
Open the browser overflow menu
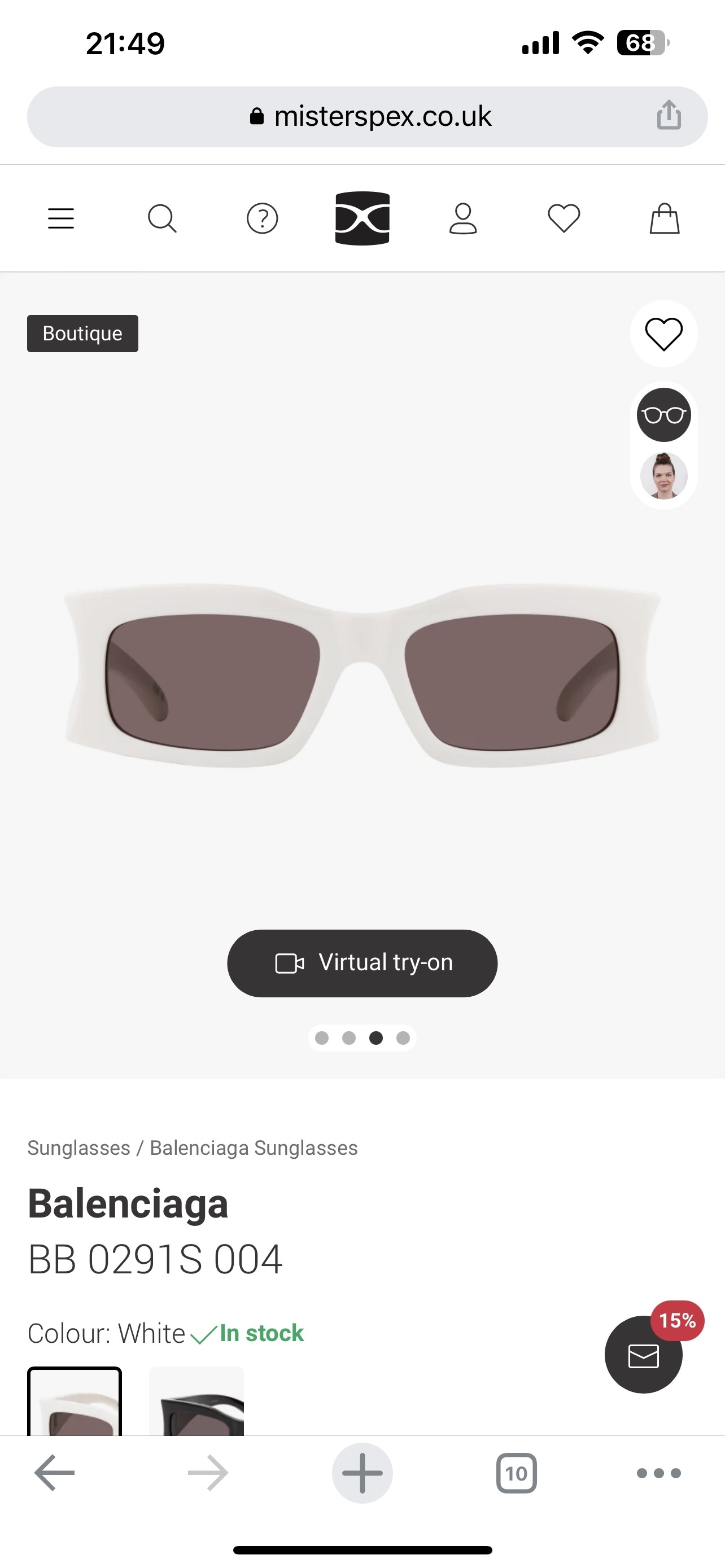point(658,1473)
